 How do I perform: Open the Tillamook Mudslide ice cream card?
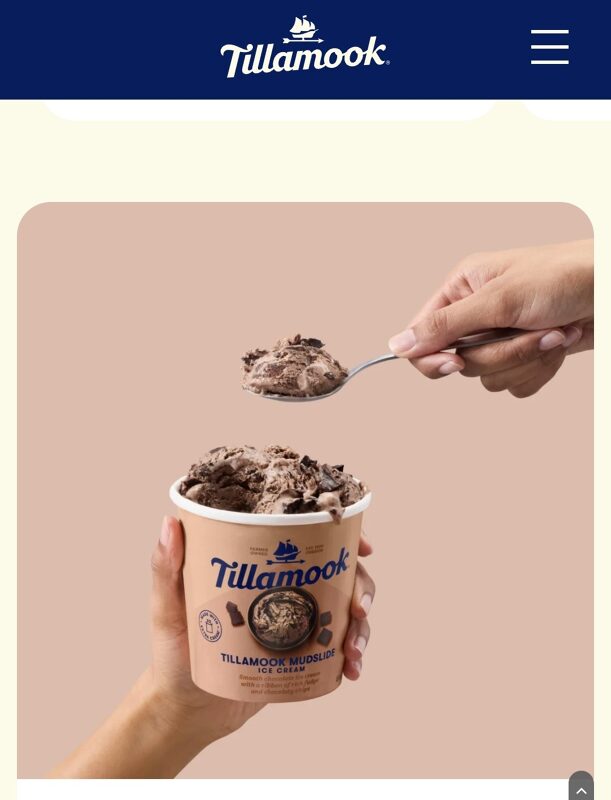[x=305, y=490]
